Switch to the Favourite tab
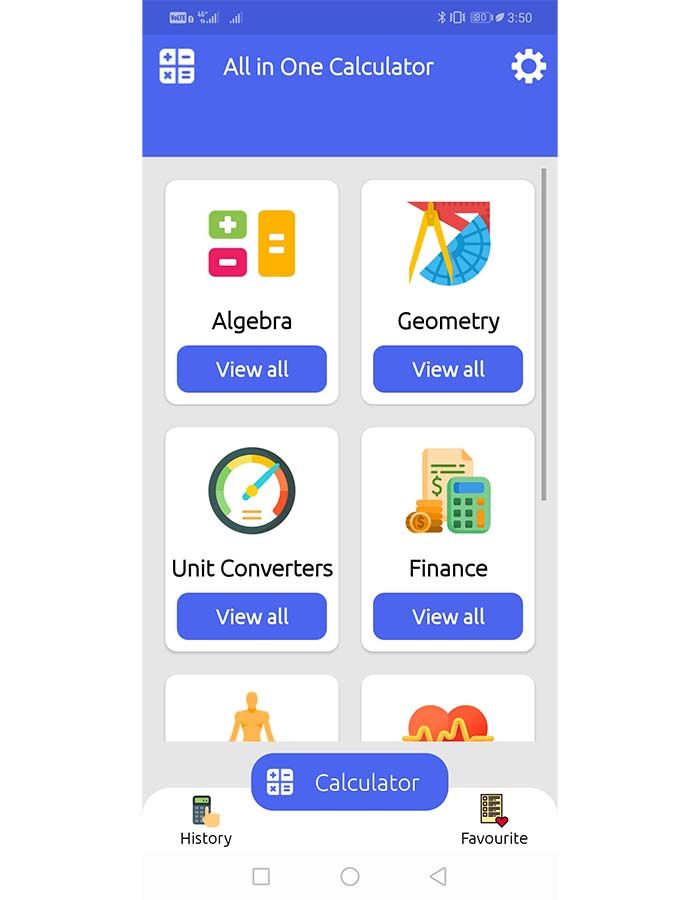The height and width of the screenshot is (900, 700). pyautogui.click(x=494, y=820)
